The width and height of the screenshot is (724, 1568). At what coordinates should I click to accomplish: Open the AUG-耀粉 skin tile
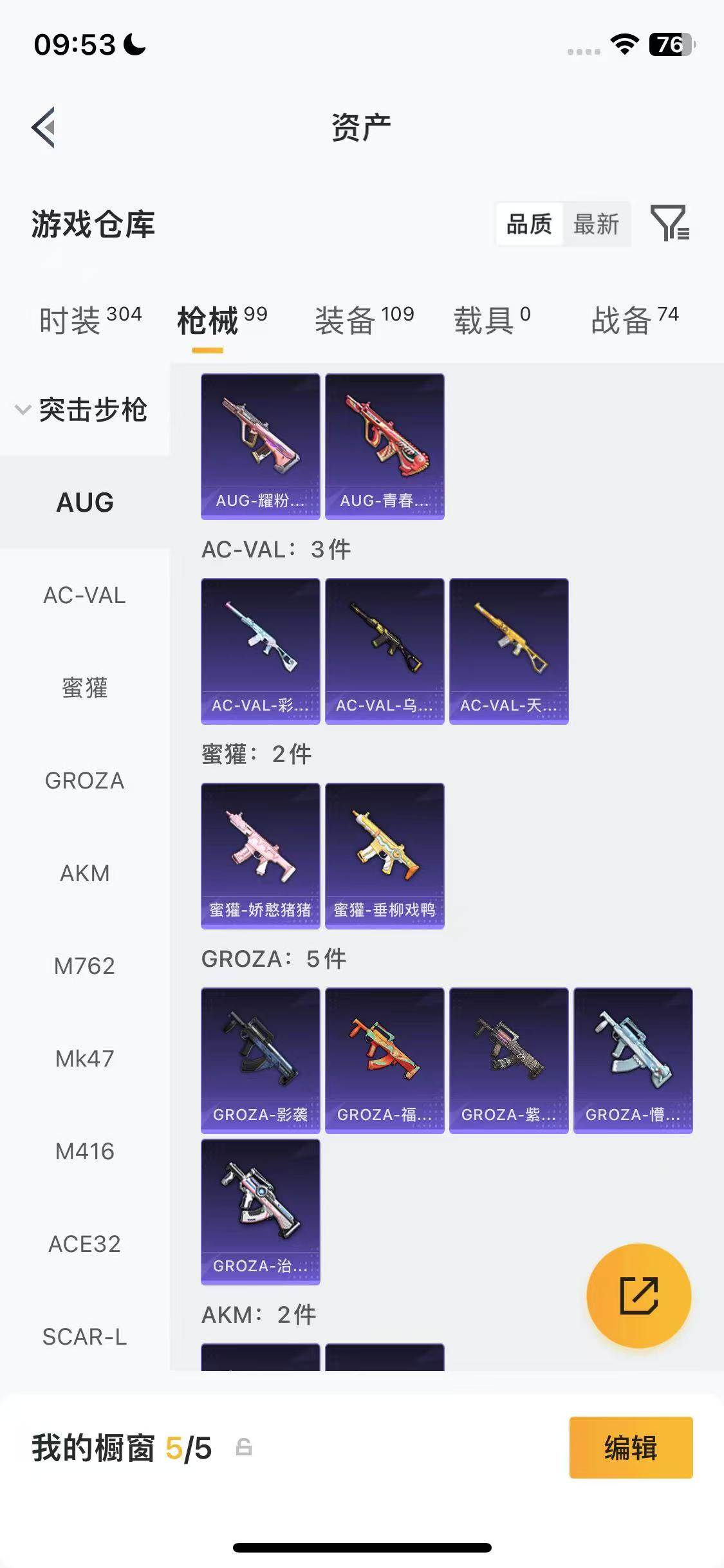click(x=261, y=447)
